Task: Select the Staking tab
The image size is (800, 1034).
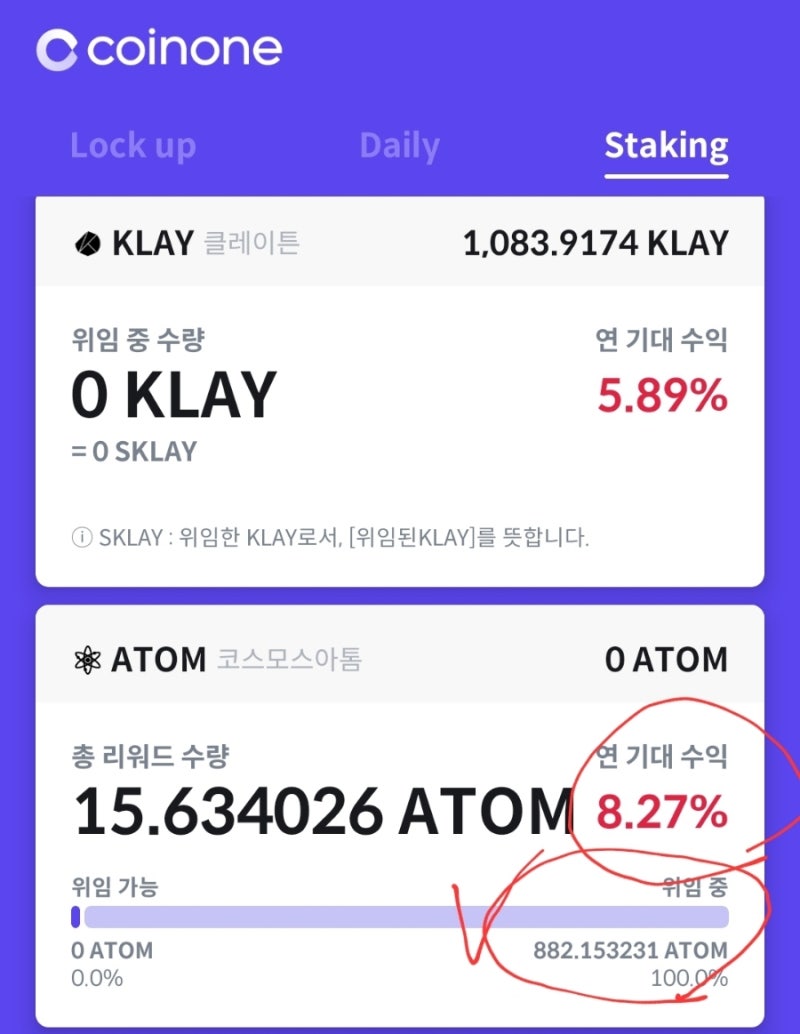Action: pos(666,146)
